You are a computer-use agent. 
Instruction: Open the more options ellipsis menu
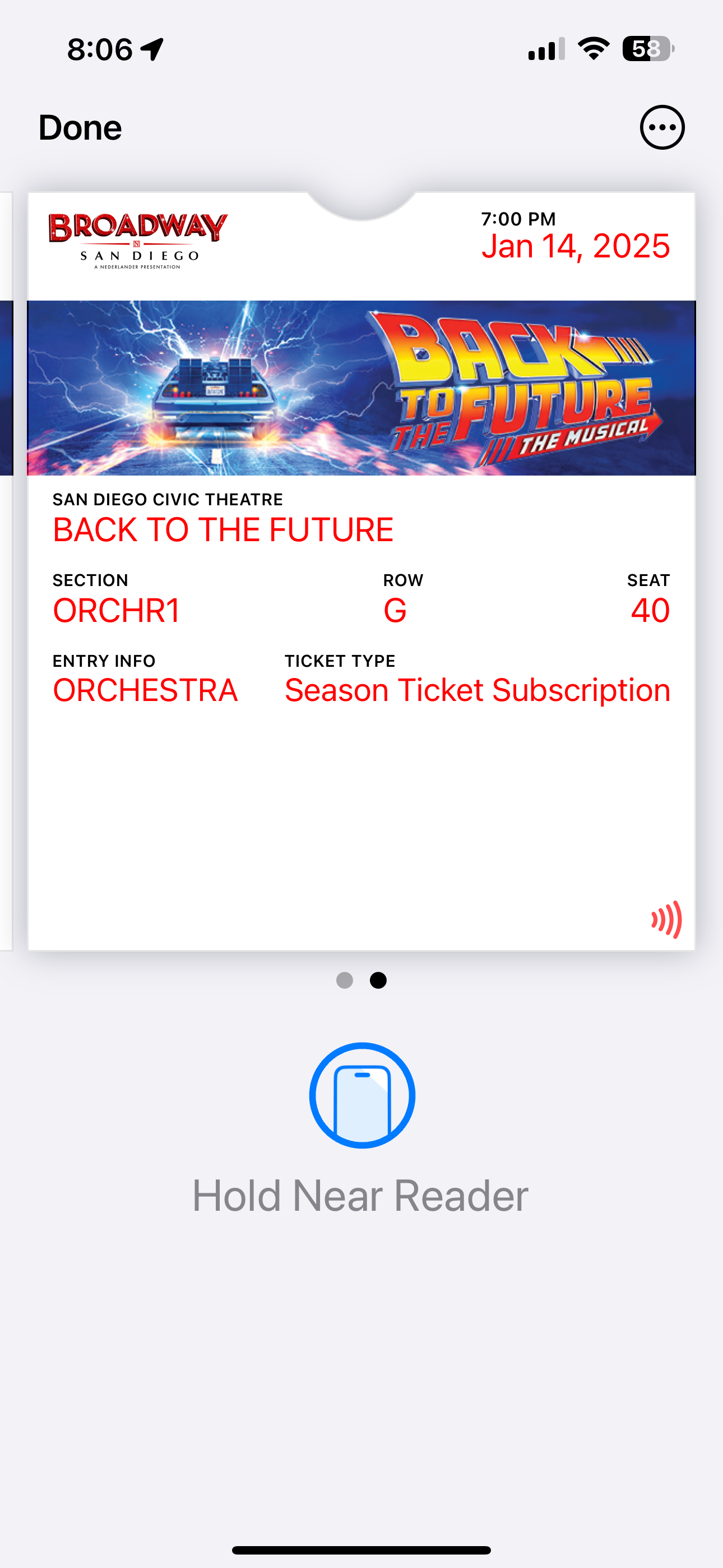(662, 127)
